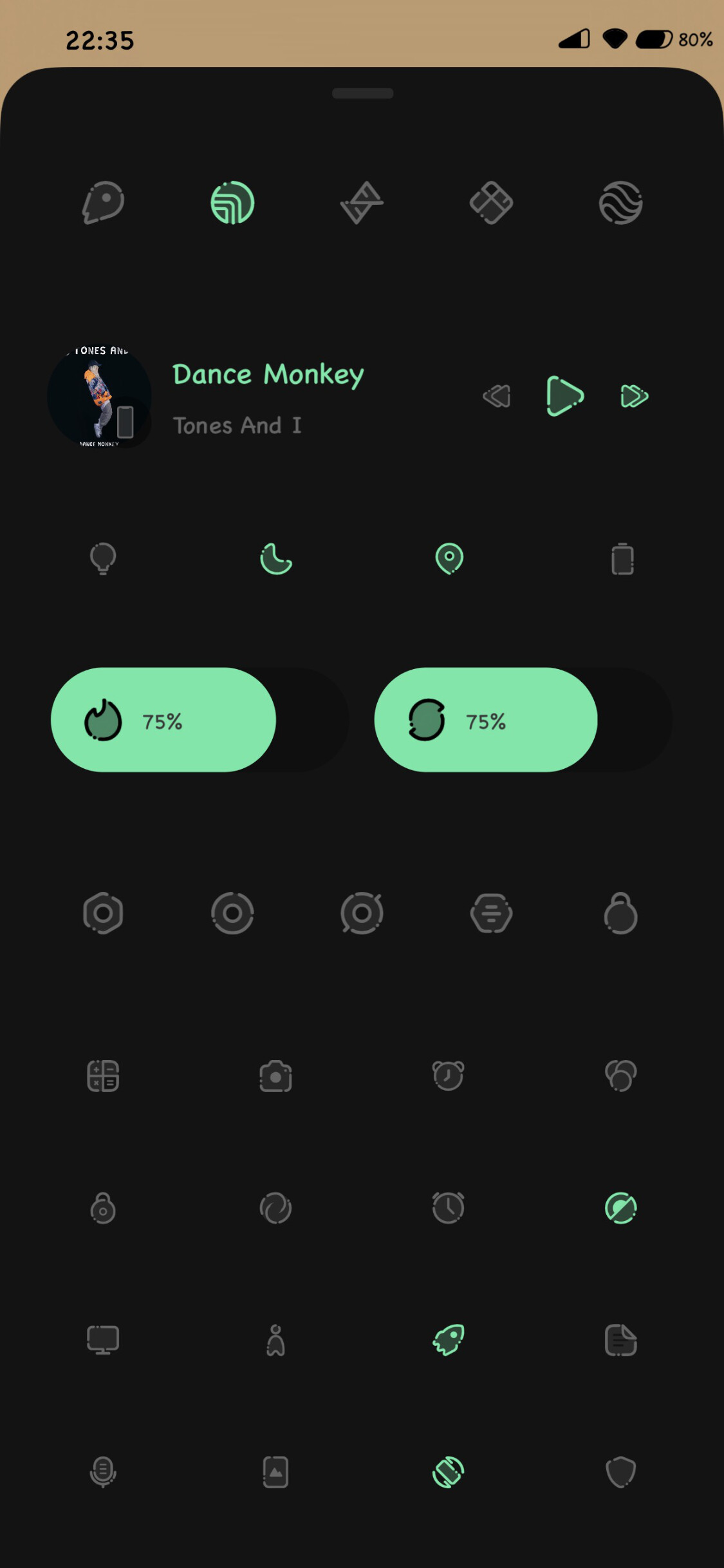
Task: Open the alarm clock with ears icon
Action: [x=449, y=1075]
